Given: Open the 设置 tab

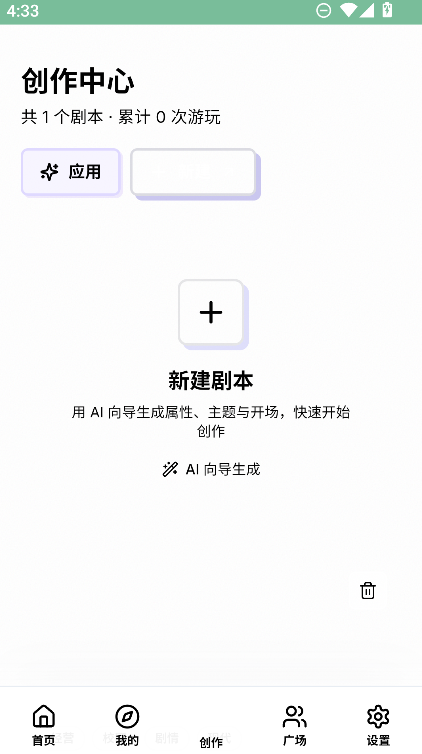Looking at the screenshot, I should pos(378,725).
